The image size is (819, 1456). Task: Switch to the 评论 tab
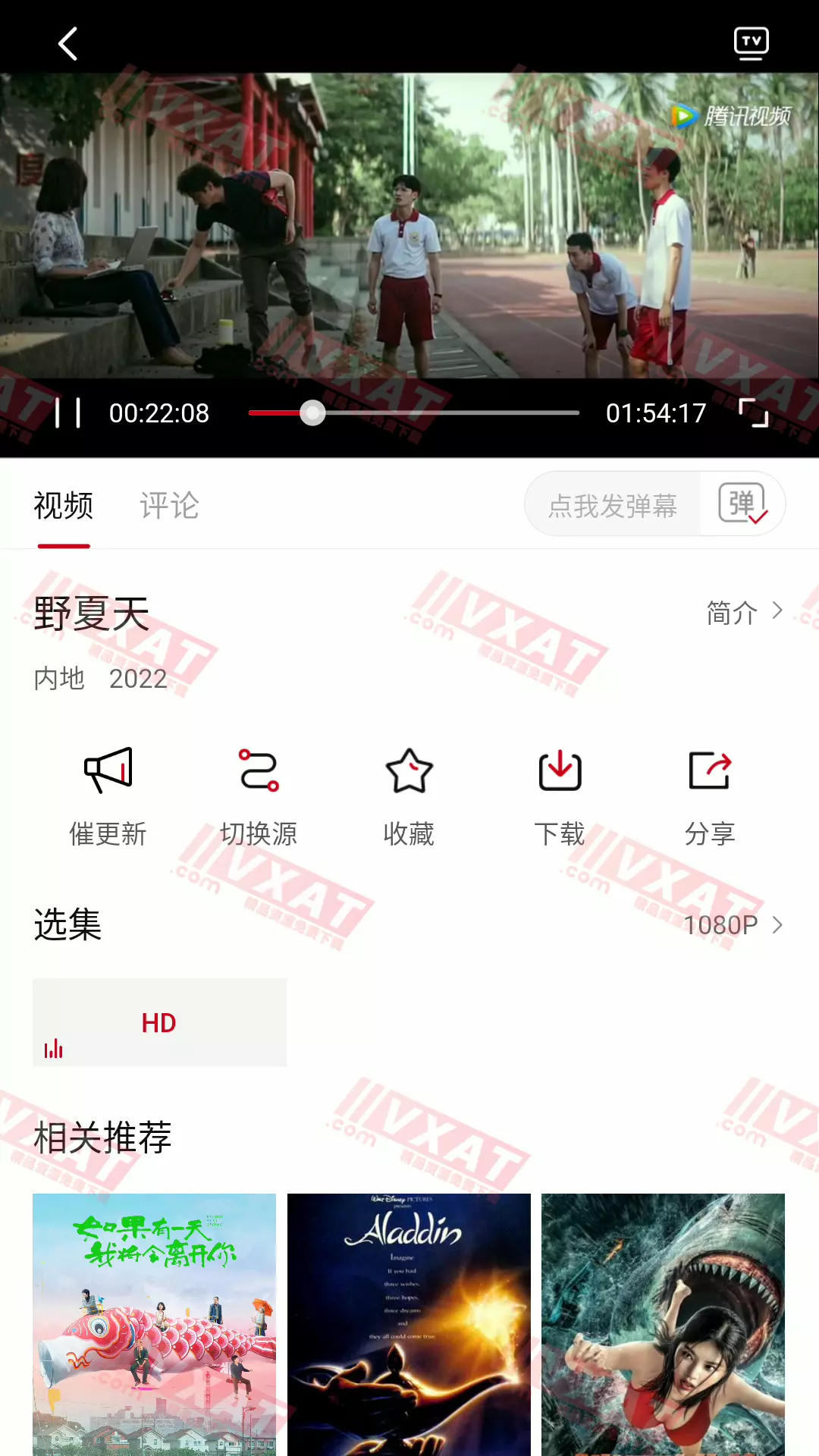(x=169, y=506)
